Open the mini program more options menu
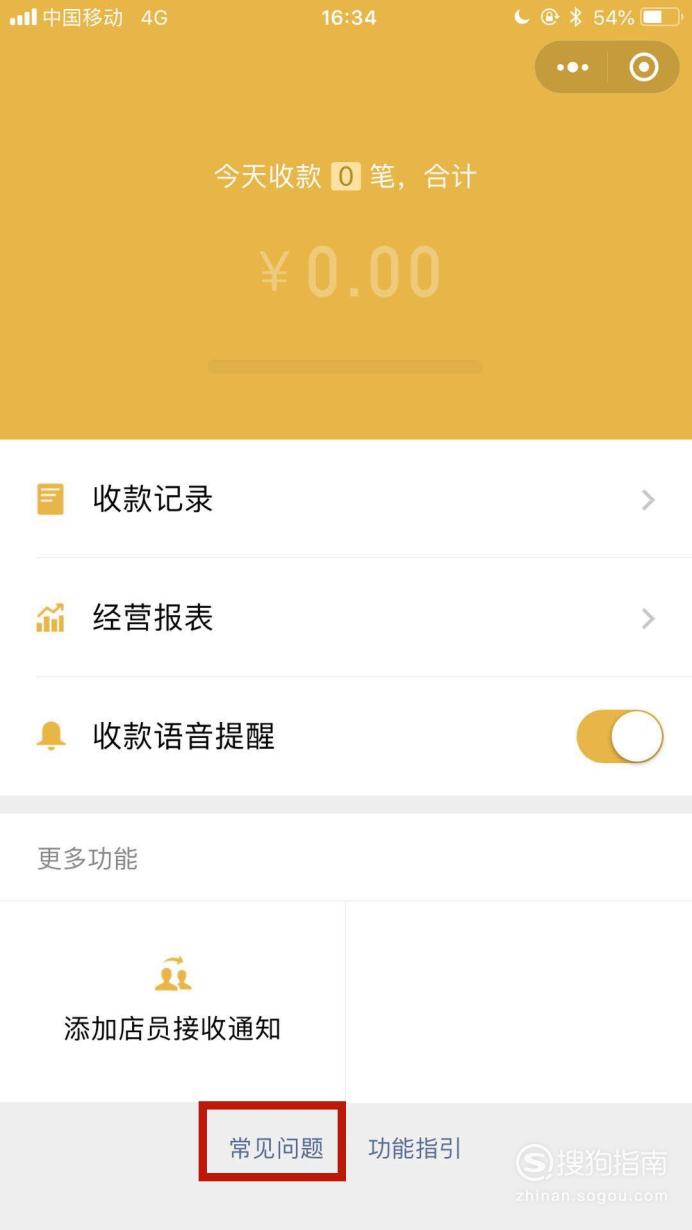Viewport: 692px width, 1230px height. [572, 68]
